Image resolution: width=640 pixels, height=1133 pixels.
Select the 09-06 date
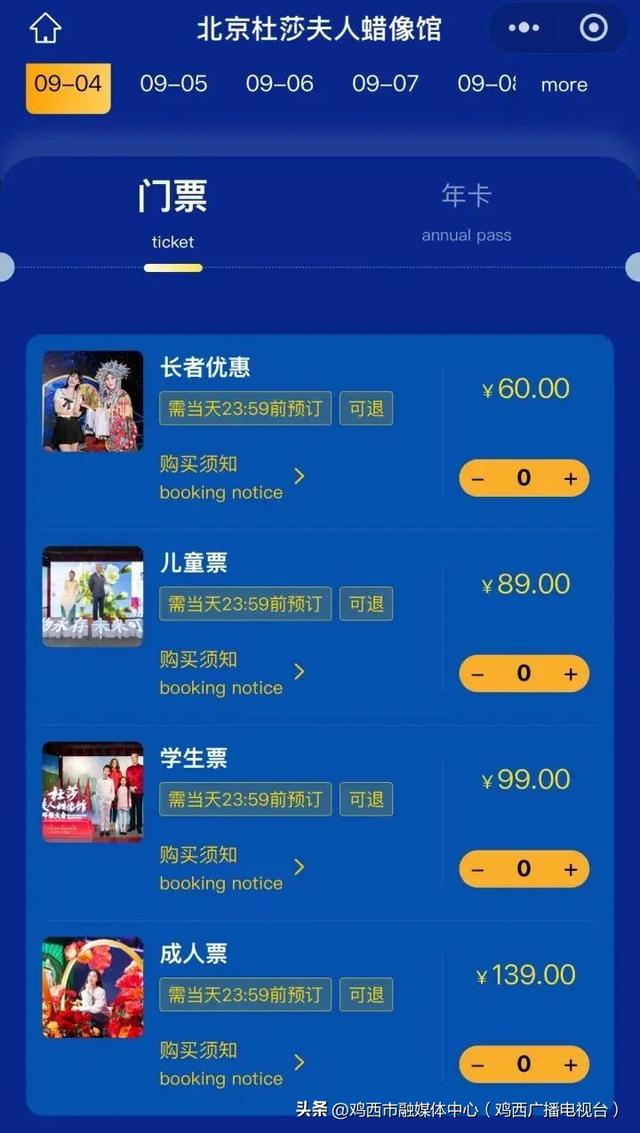point(280,84)
